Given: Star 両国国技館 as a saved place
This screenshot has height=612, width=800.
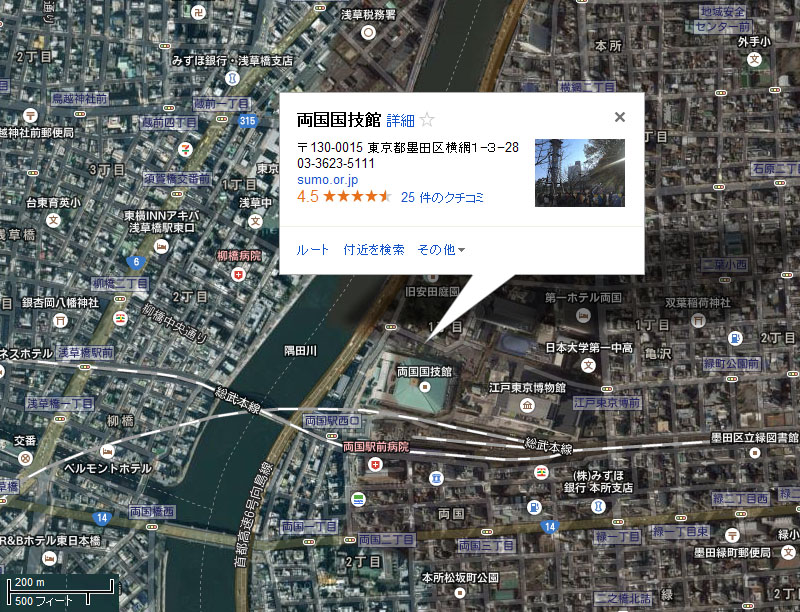Looking at the screenshot, I should pyautogui.click(x=427, y=120).
